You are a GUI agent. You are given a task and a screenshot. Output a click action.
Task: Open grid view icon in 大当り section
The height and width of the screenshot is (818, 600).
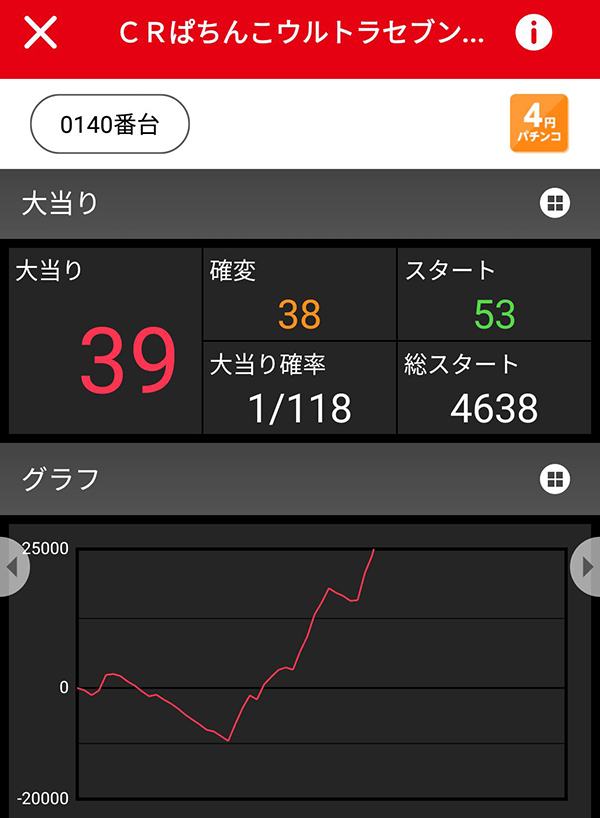[x=554, y=204]
